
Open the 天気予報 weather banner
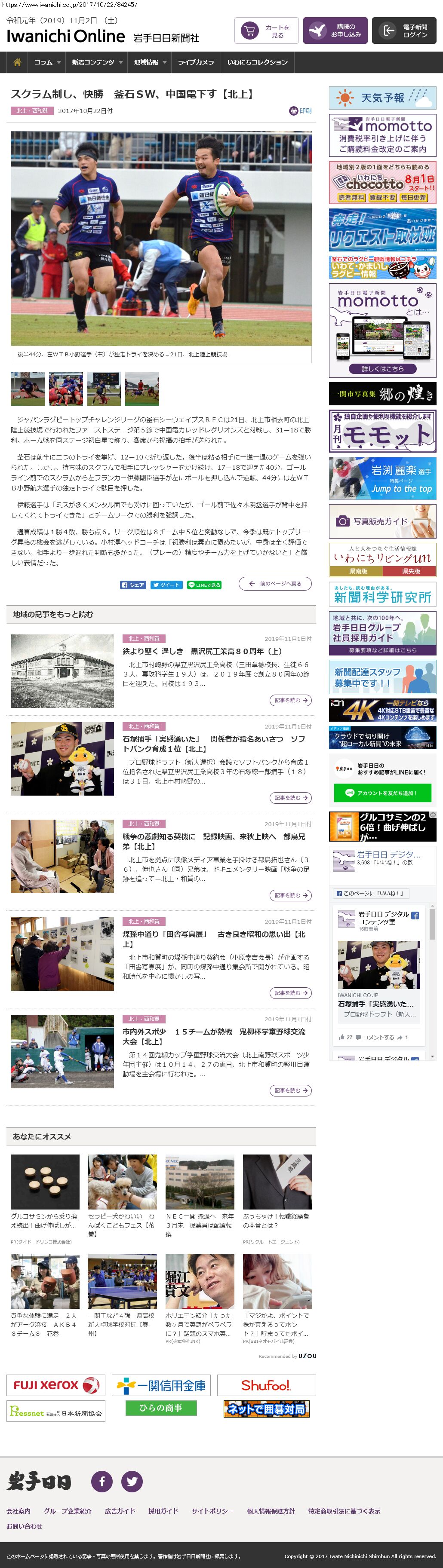tap(382, 98)
